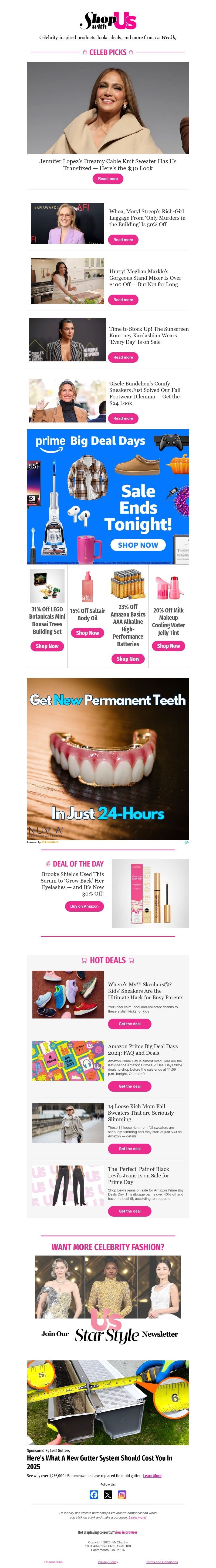This screenshot has width=216, height=1568.
Task: Open the Us Weekly Facebook page
Action: point(94,1494)
